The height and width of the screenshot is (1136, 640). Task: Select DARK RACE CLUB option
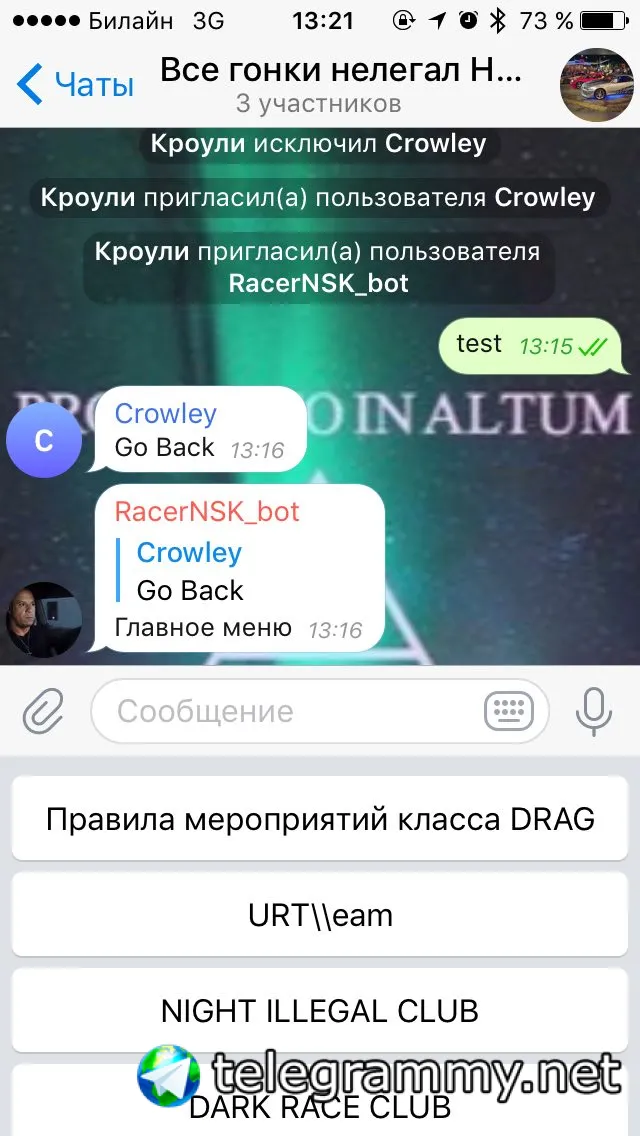[320, 1105]
